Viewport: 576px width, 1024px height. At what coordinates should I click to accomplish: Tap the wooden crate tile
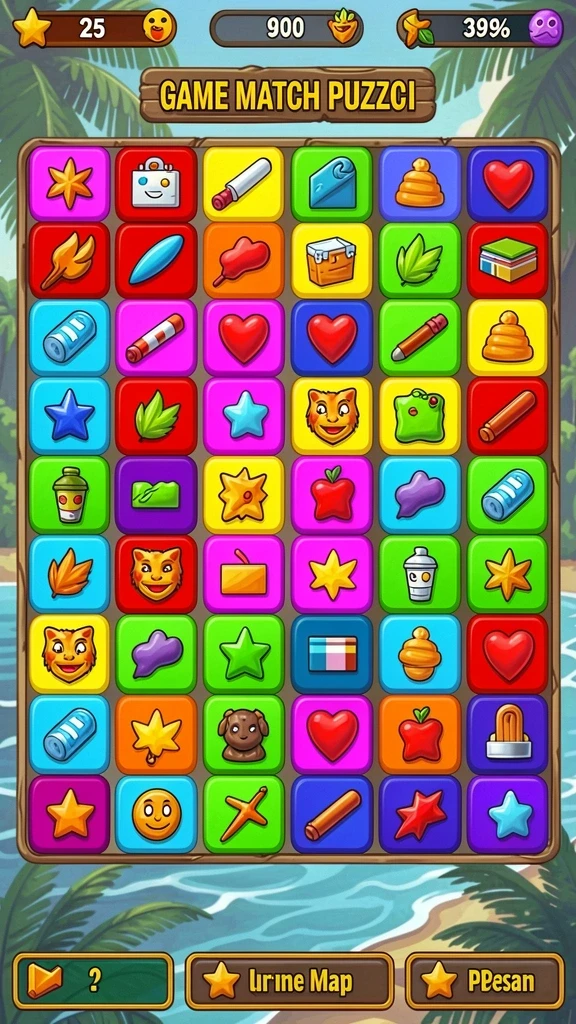331,260
